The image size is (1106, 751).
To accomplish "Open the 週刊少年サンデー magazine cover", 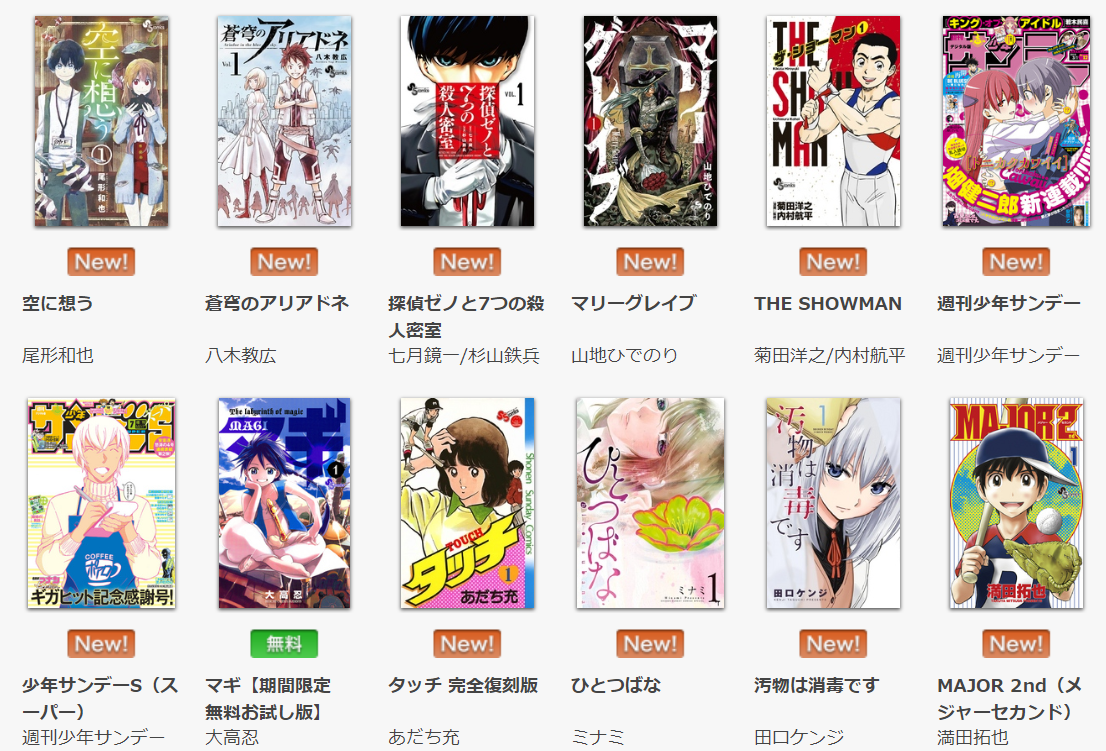I will pyautogui.click(x=1016, y=121).
